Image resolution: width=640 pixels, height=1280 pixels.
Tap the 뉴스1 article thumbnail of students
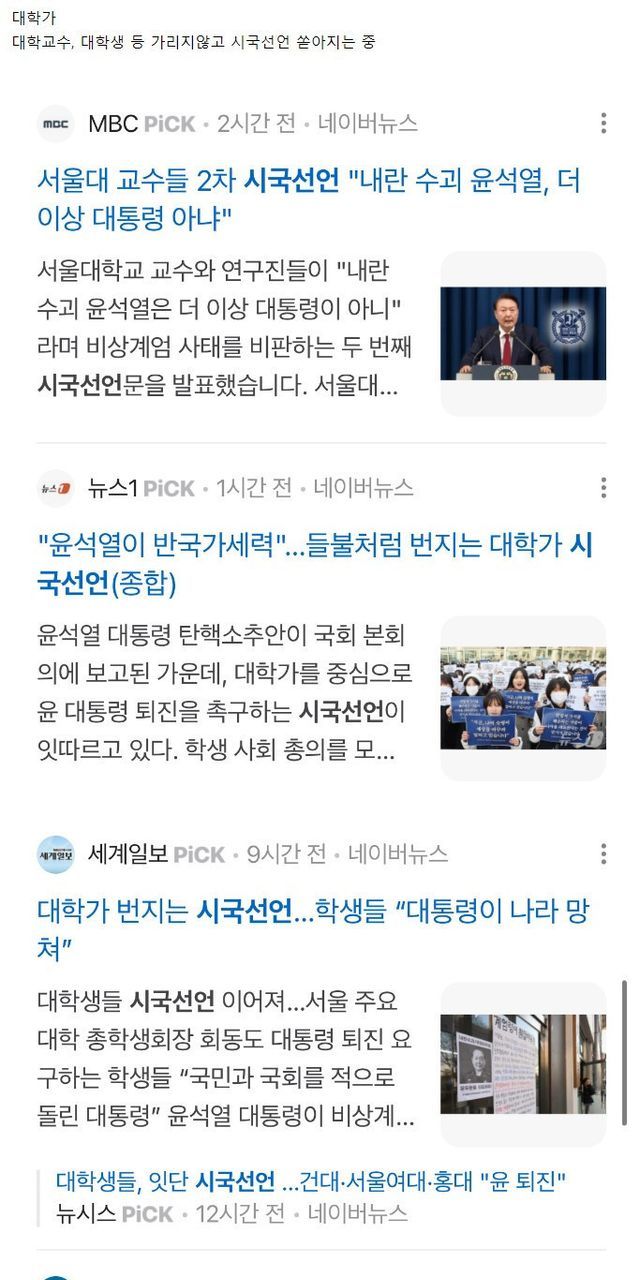523,698
